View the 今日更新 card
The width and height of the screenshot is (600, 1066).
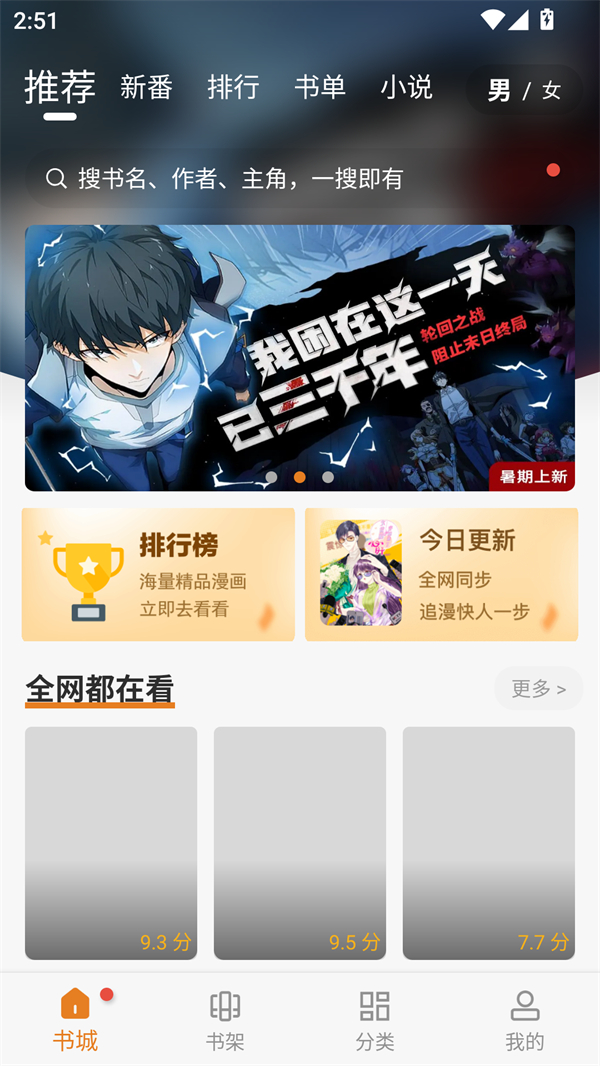(441, 574)
